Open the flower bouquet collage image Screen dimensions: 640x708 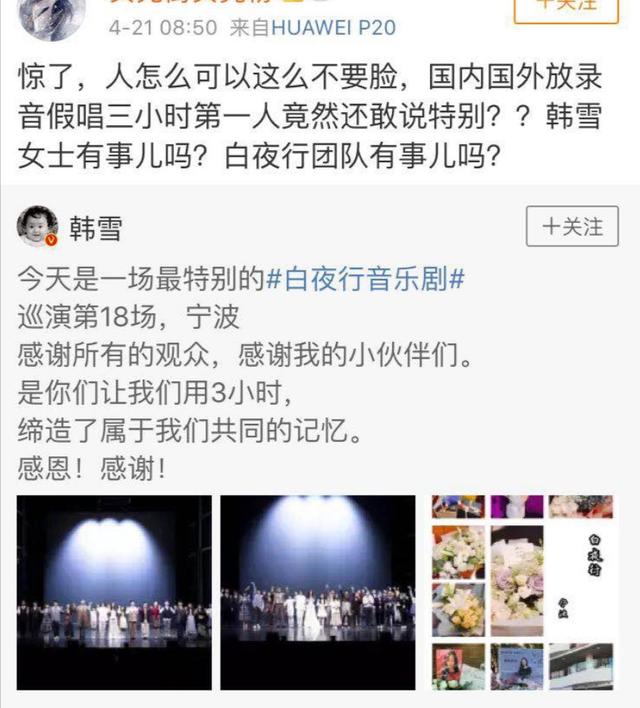click(522, 592)
